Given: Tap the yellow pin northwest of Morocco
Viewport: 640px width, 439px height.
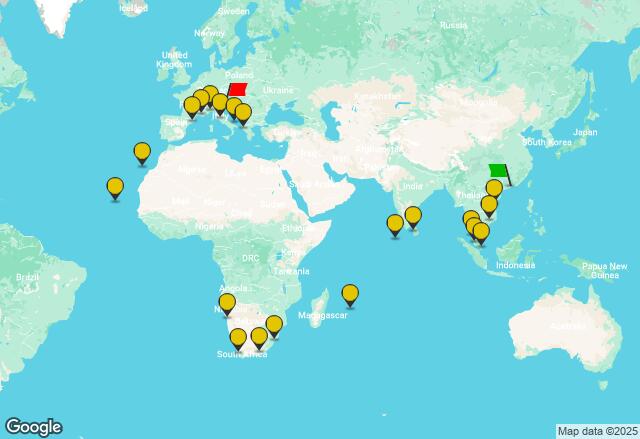Looking at the screenshot, I should pos(143,152).
